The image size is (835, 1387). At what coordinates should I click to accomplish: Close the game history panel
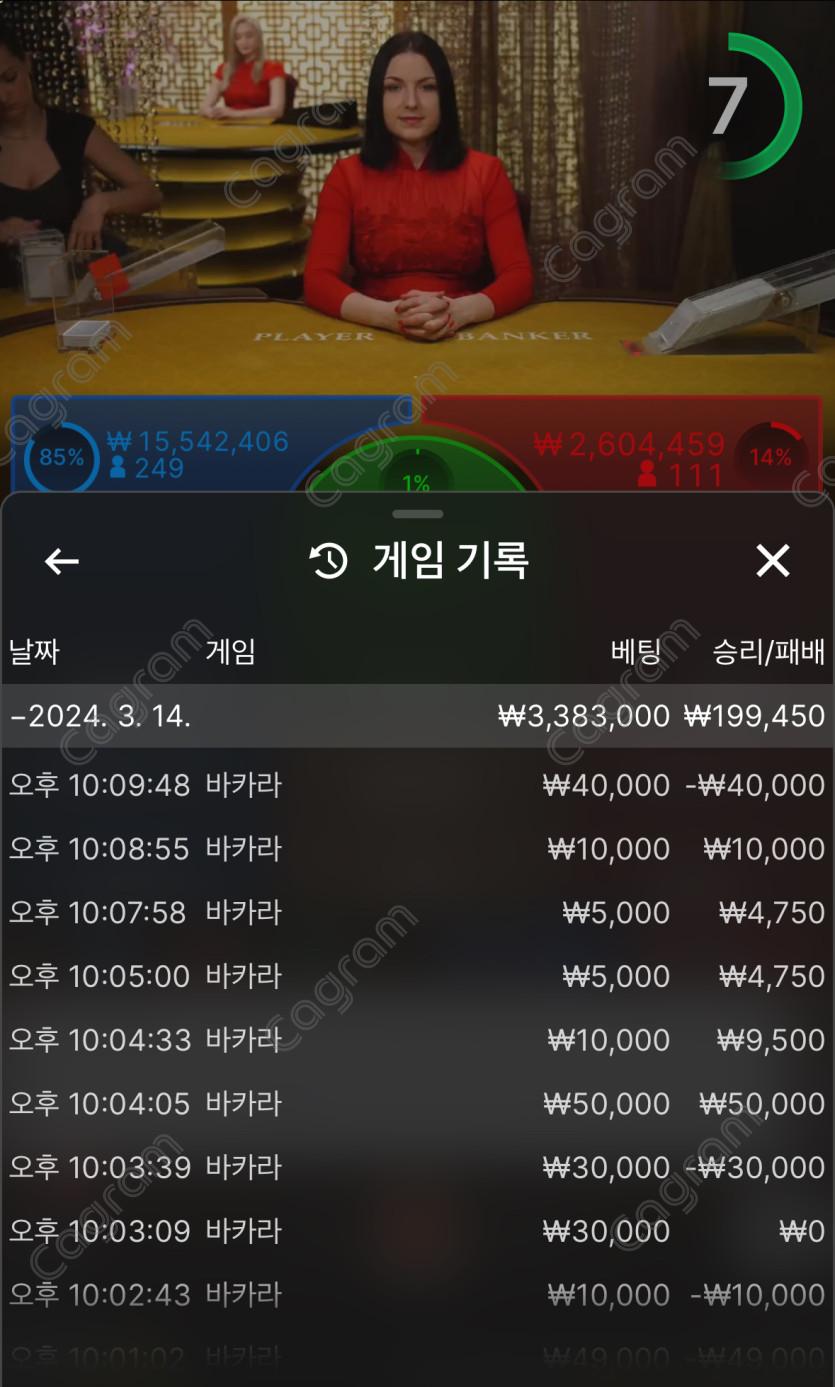pyautogui.click(x=772, y=562)
